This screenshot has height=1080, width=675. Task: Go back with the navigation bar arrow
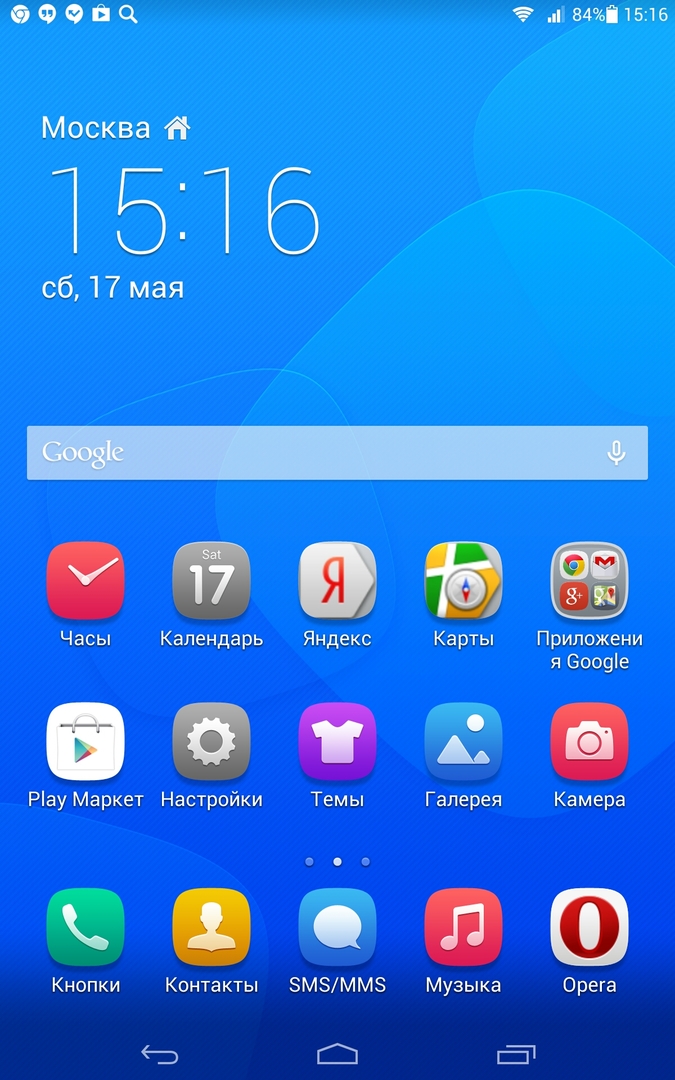(159, 1053)
